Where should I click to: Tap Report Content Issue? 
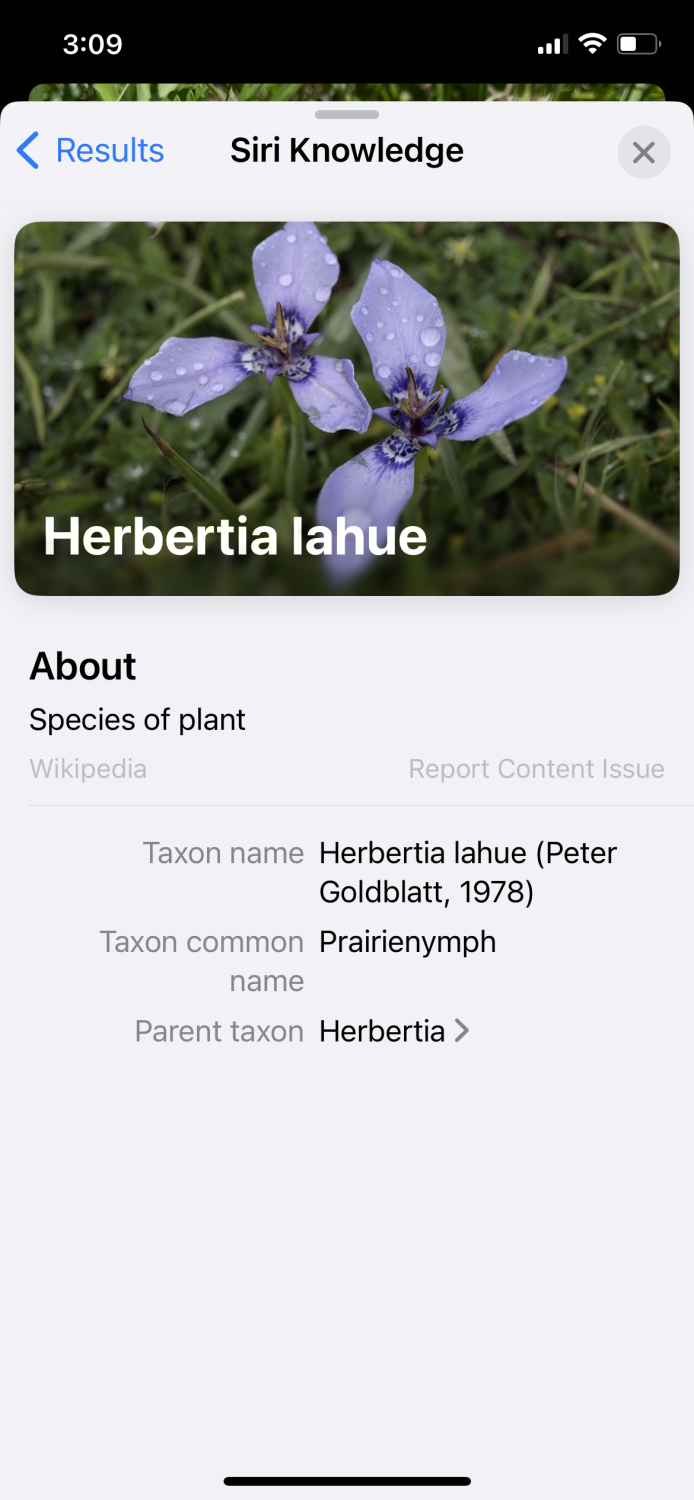click(536, 769)
